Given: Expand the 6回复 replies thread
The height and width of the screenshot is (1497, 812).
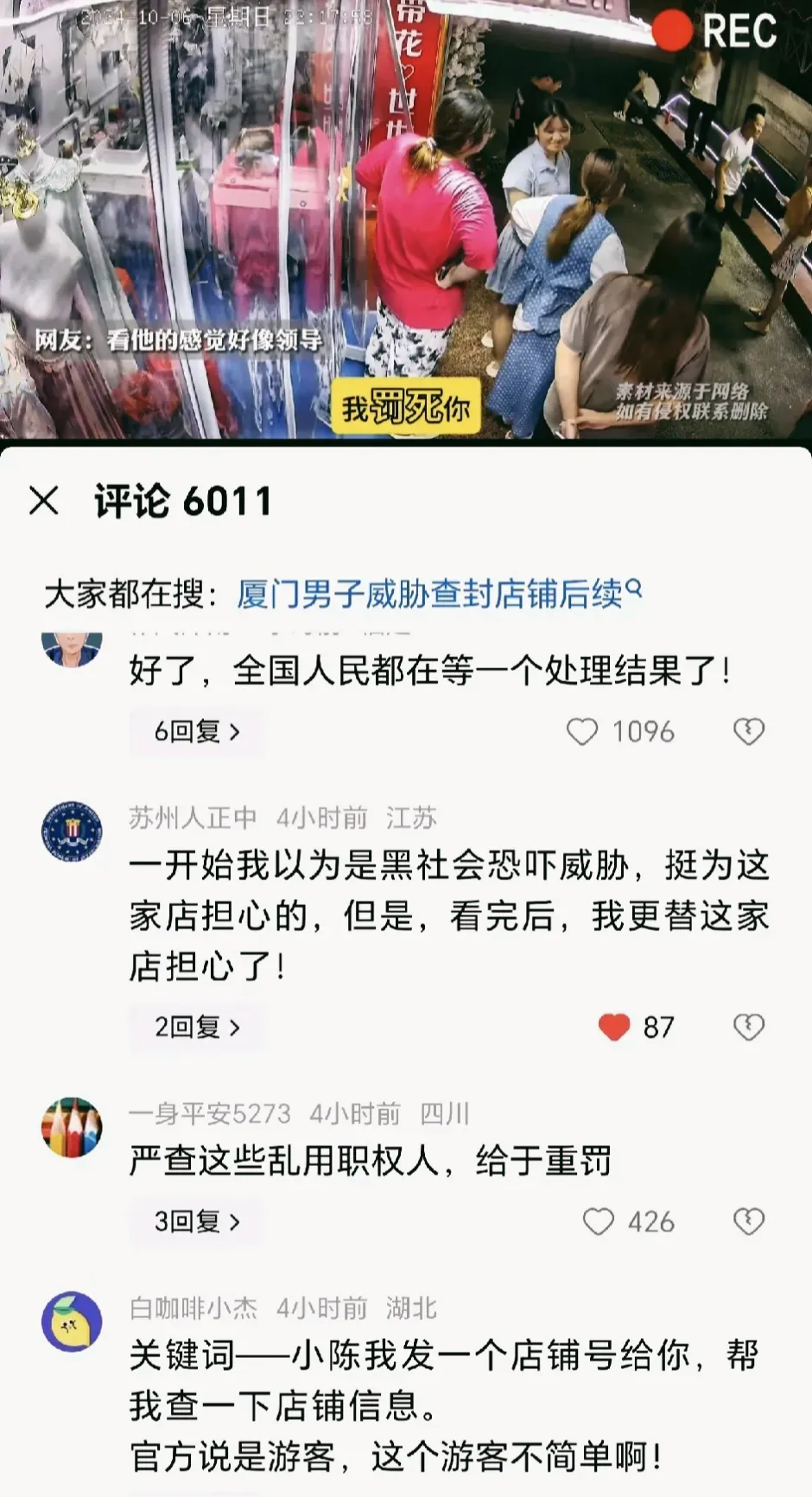Looking at the screenshot, I should tap(197, 731).
